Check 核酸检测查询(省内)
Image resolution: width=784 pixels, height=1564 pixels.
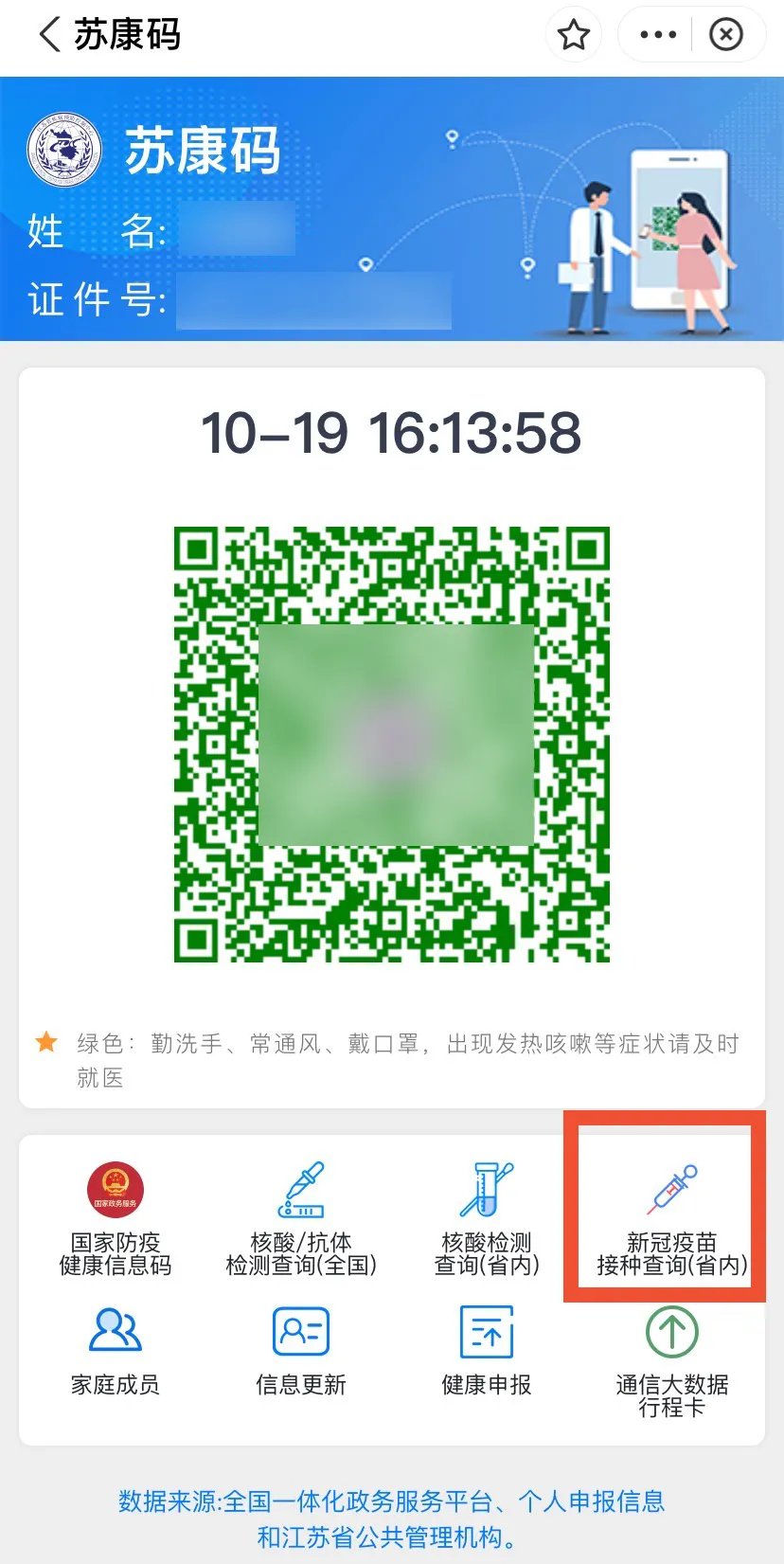[487, 1219]
